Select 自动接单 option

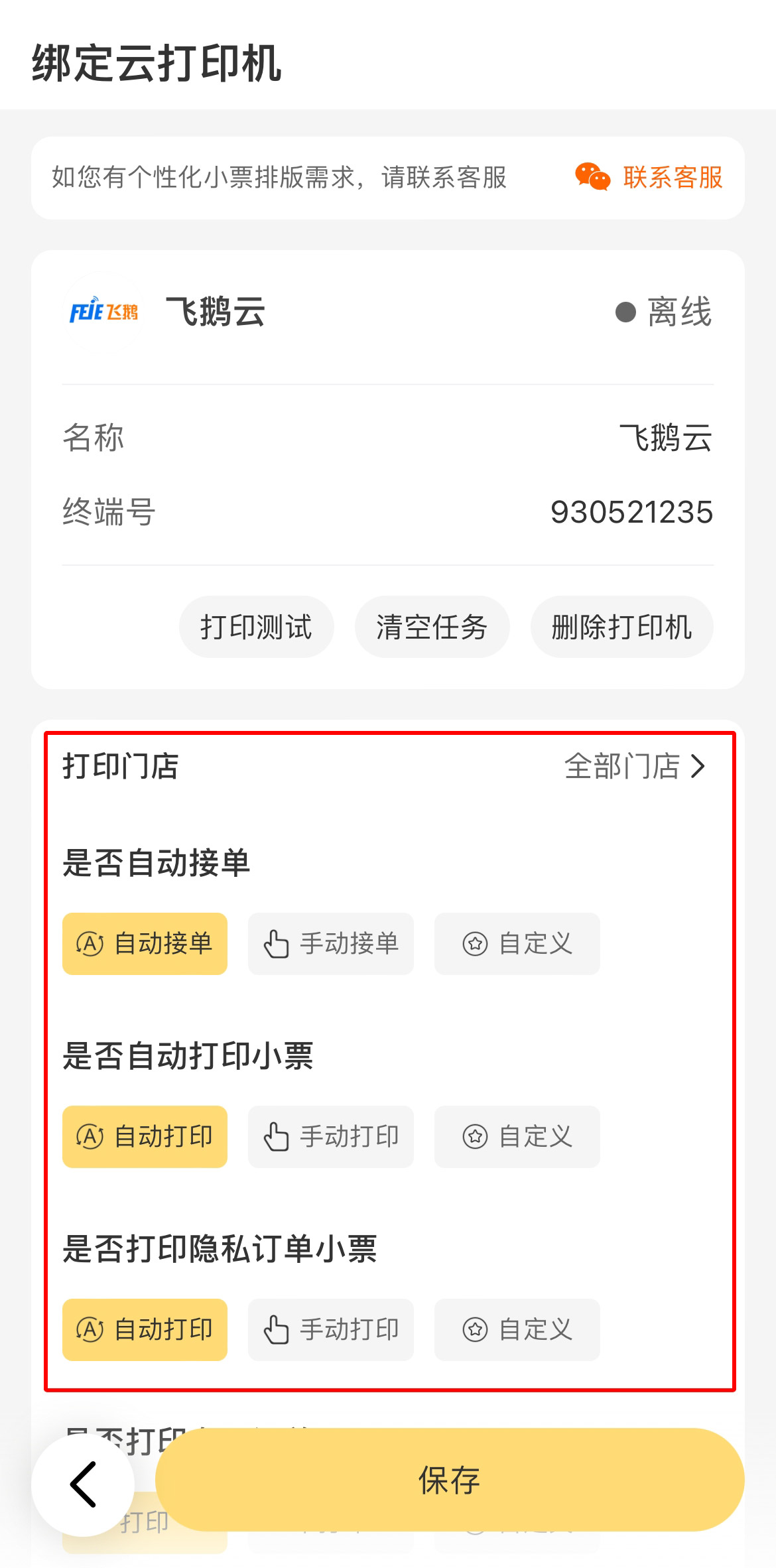click(x=145, y=943)
